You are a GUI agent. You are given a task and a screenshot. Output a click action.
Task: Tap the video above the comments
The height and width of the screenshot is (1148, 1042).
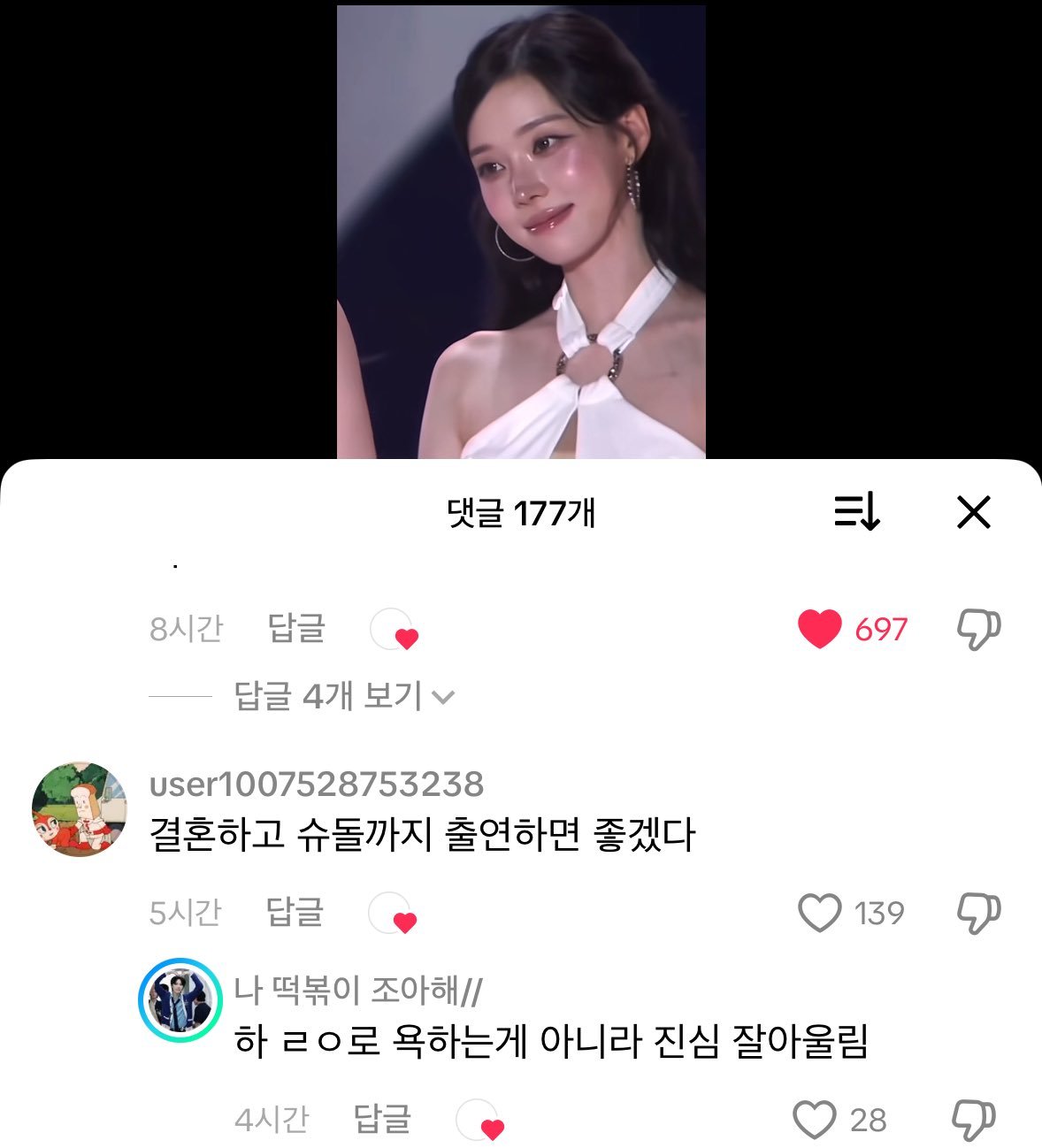[521, 232]
